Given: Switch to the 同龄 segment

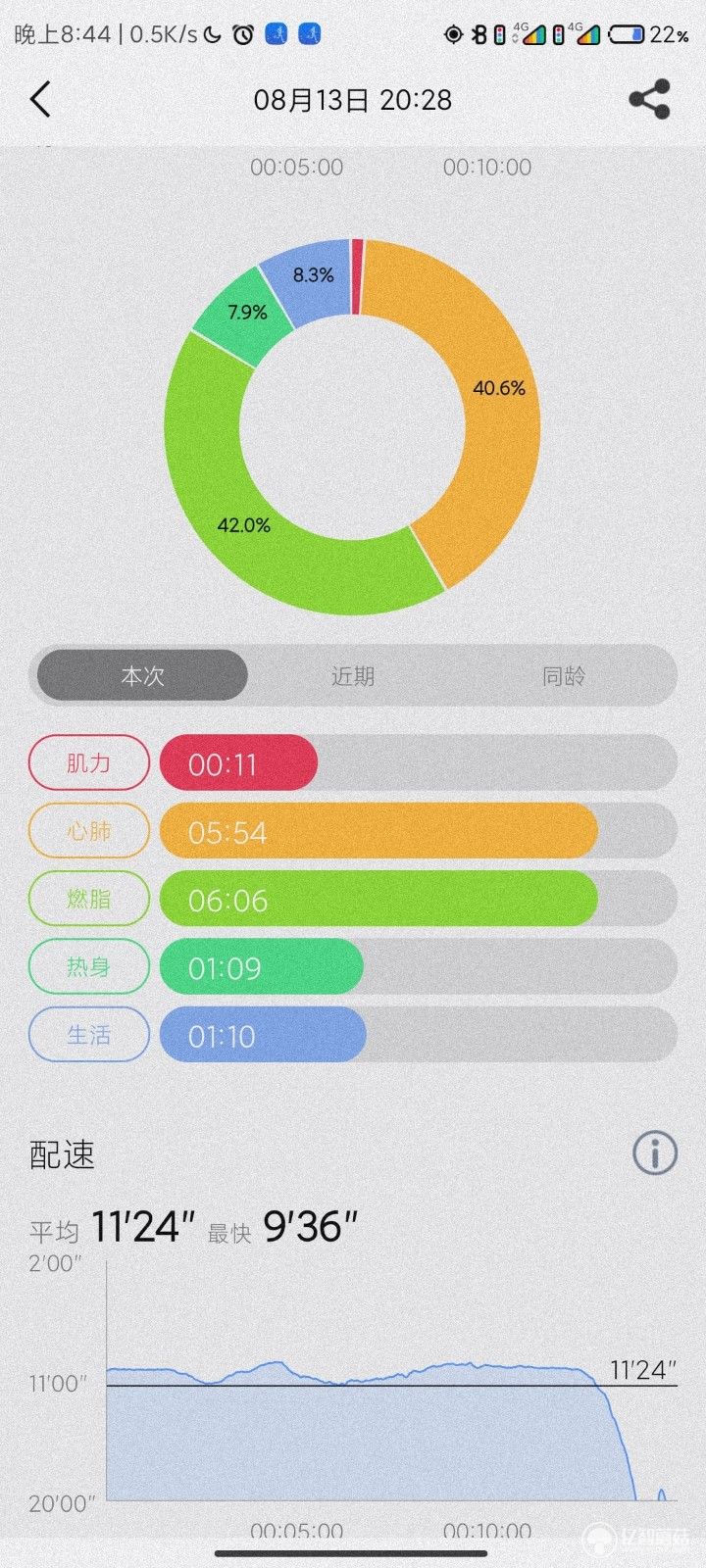Looking at the screenshot, I should pos(564,675).
